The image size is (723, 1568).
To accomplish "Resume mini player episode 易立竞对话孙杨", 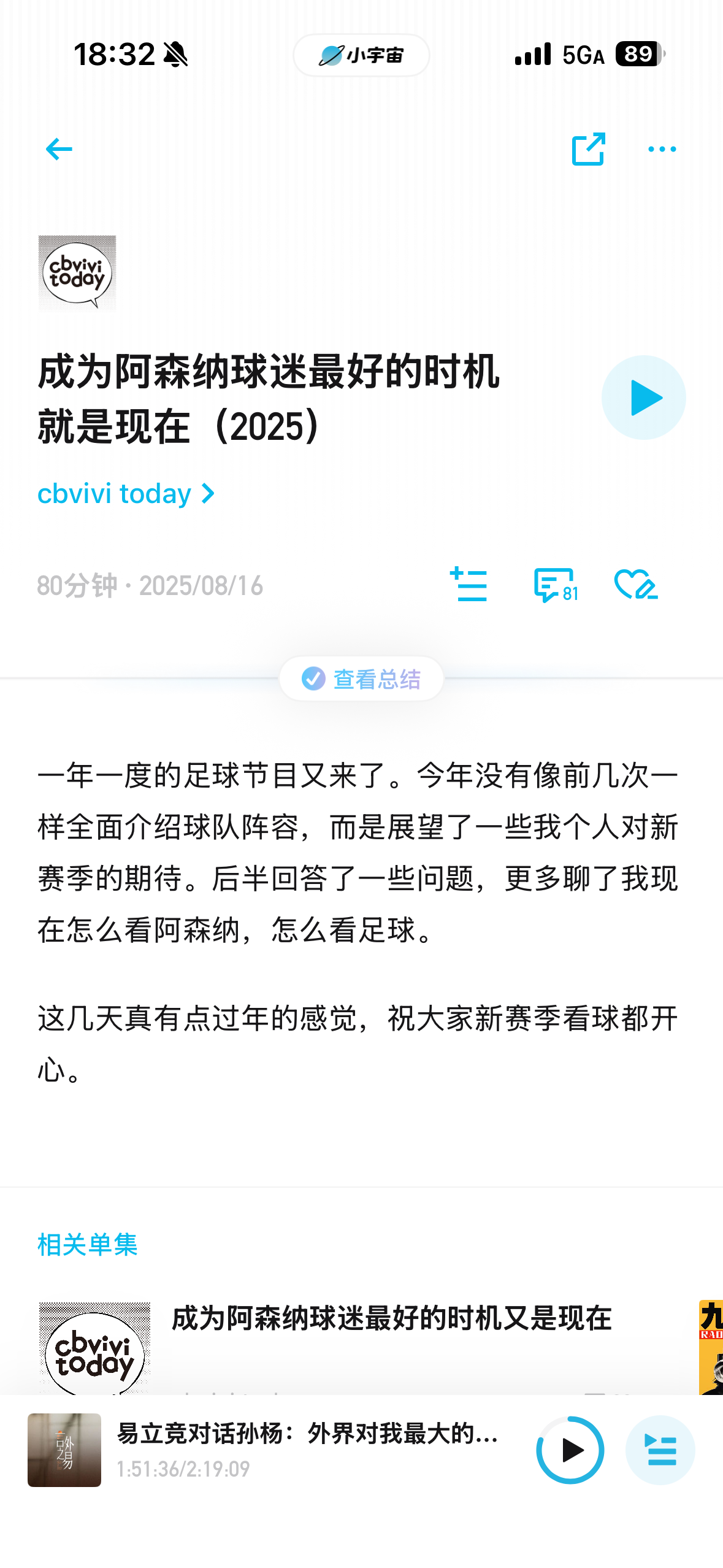I will click(x=570, y=1450).
